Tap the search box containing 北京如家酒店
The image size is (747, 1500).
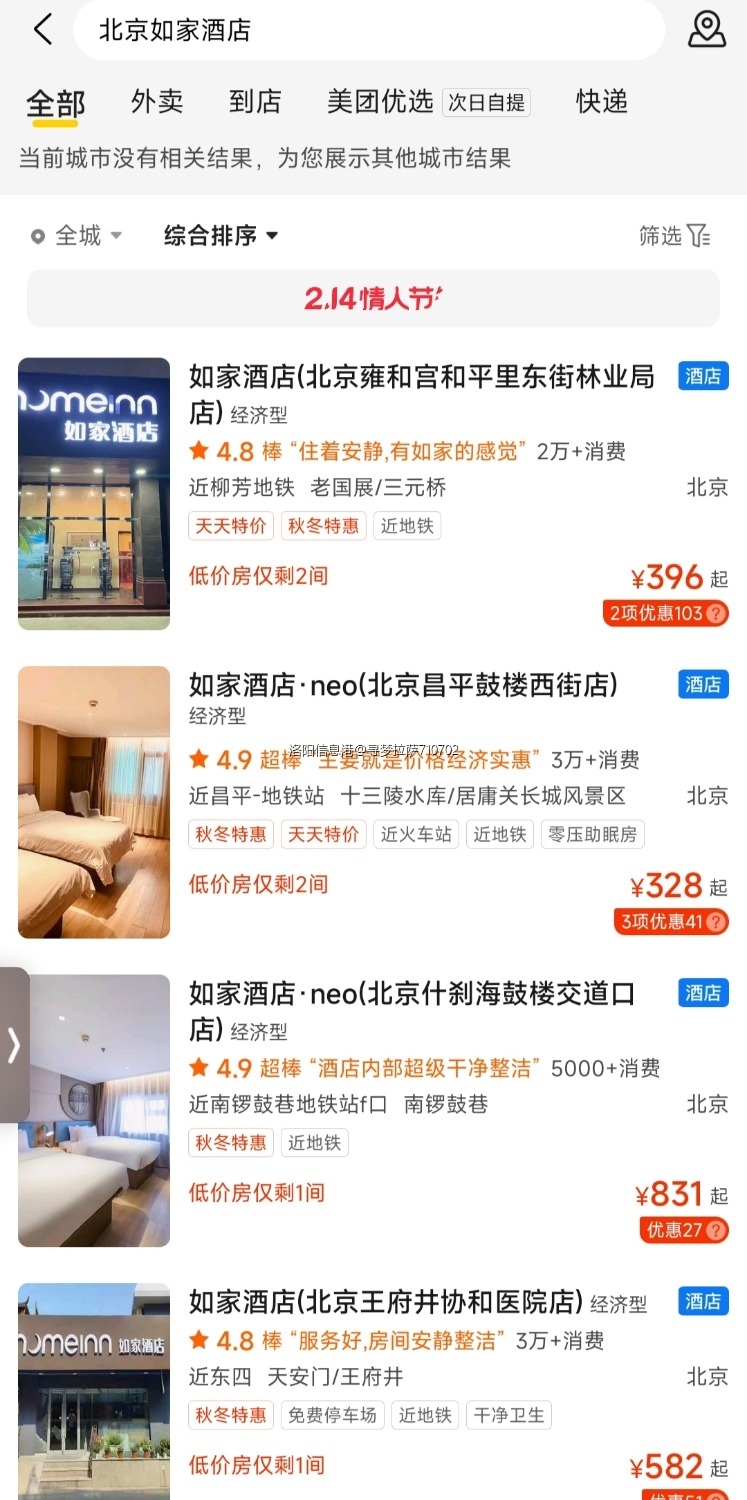pyautogui.click(x=368, y=30)
